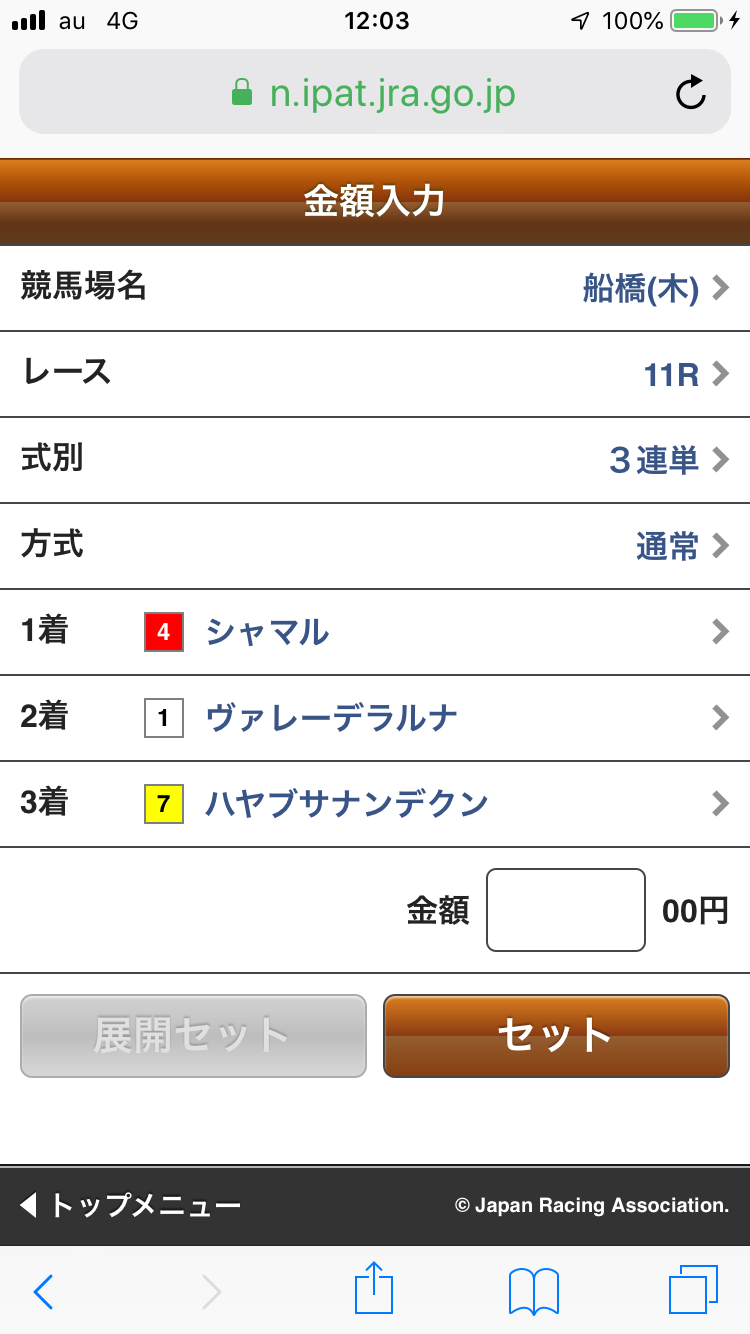This screenshot has width=750, height=1334.
Task: Open the 式別 row showing 3連単
Action: [375, 460]
